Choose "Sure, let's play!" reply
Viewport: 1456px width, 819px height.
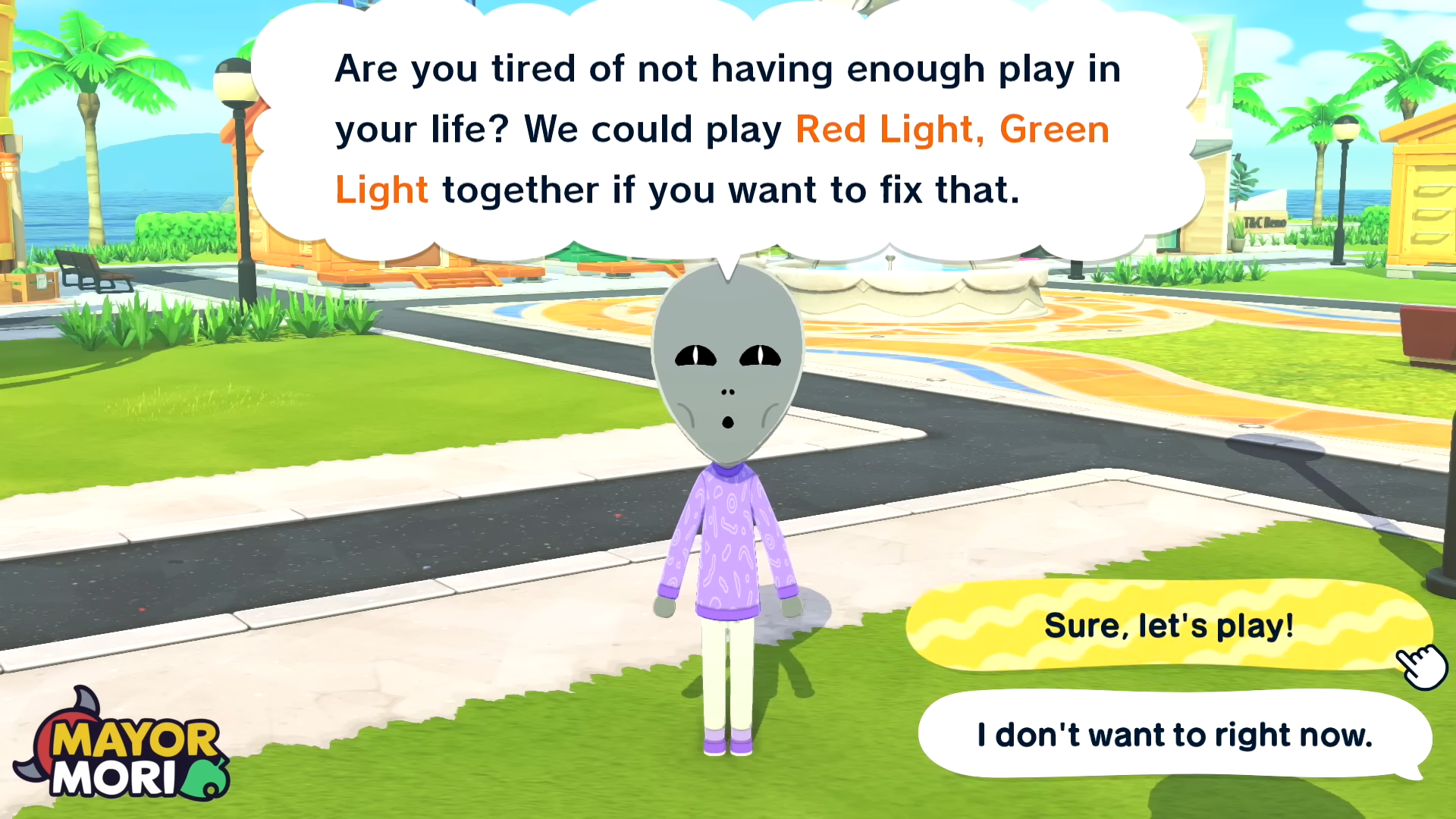point(1168,626)
